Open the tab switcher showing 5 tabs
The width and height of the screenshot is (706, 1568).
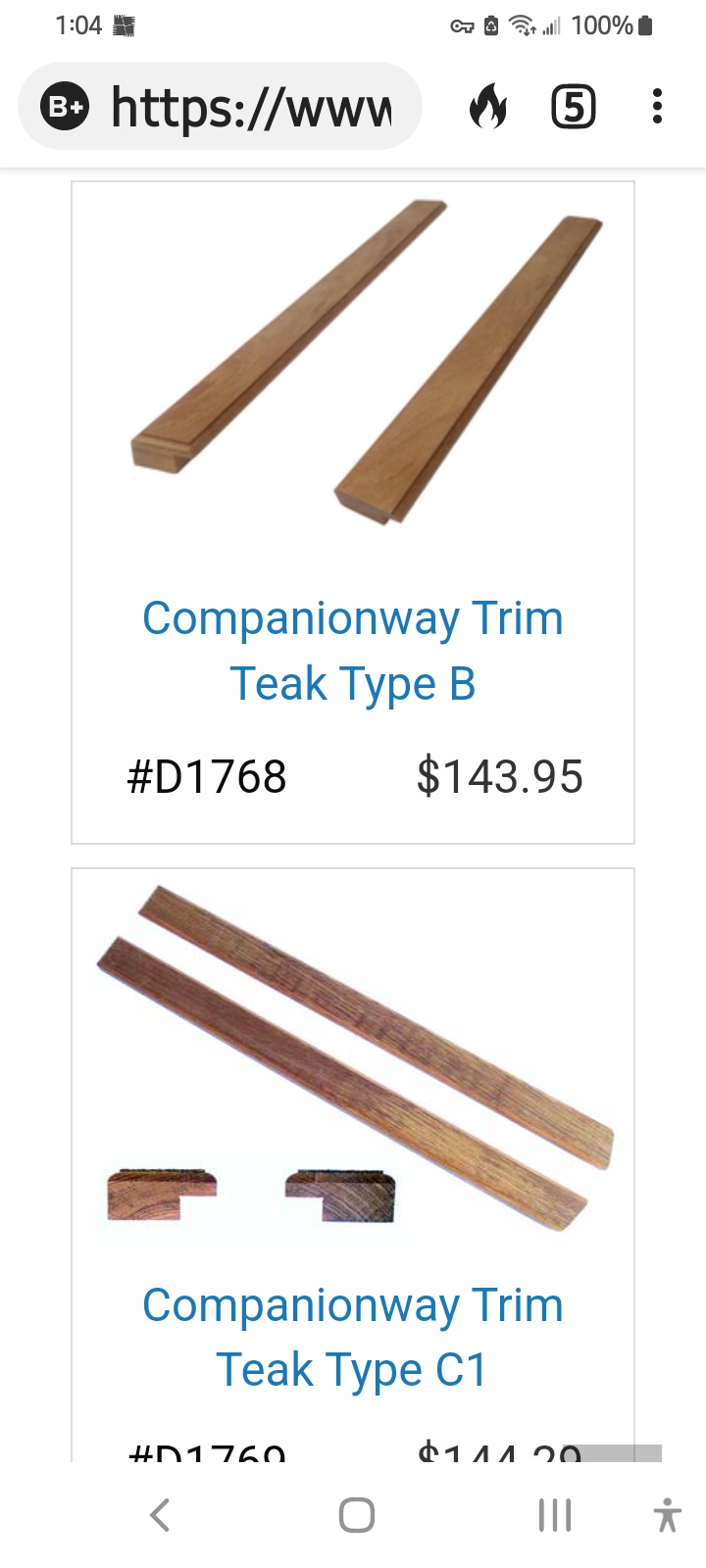point(574,107)
